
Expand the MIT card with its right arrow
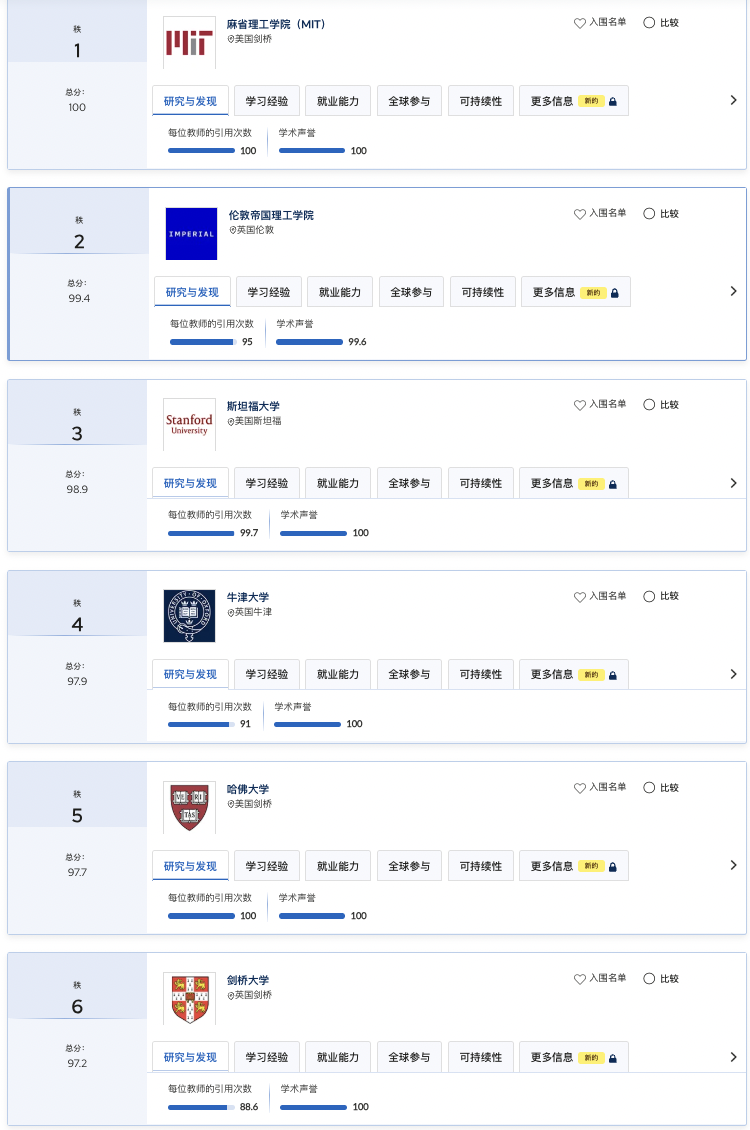[x=733, y=100]
